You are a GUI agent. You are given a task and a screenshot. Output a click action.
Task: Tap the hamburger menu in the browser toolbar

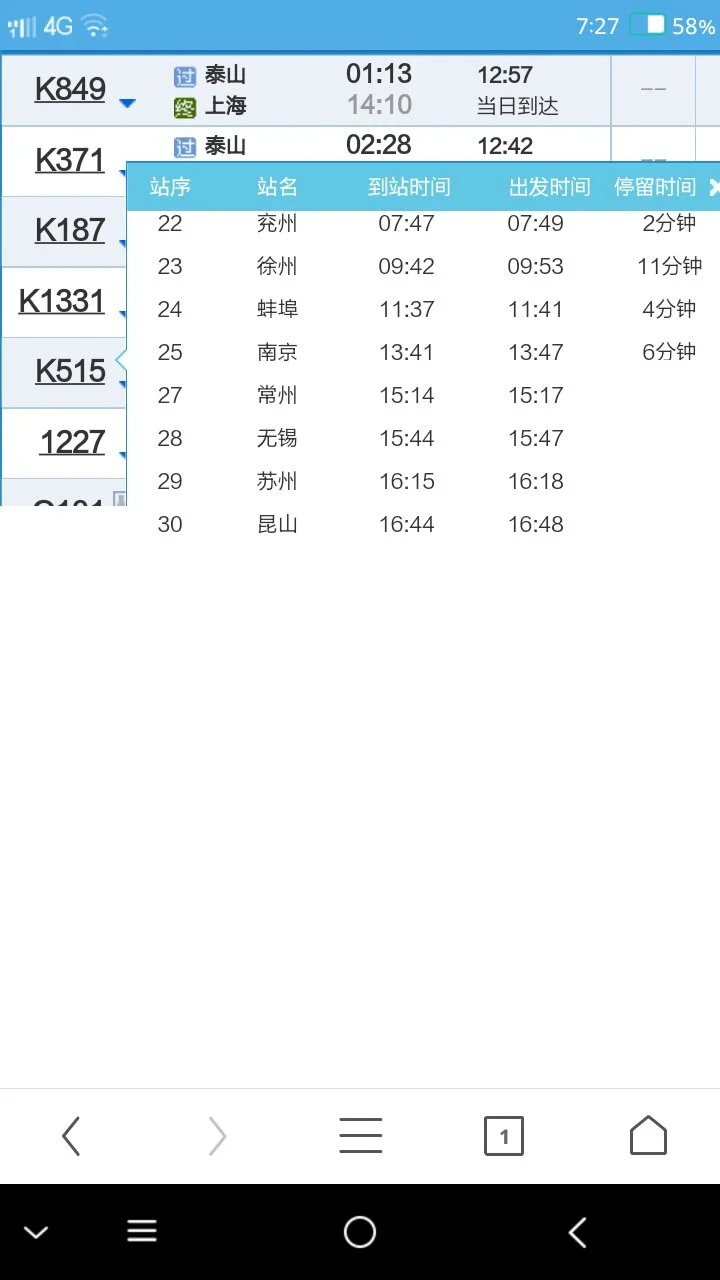[x=360, y=1136]
